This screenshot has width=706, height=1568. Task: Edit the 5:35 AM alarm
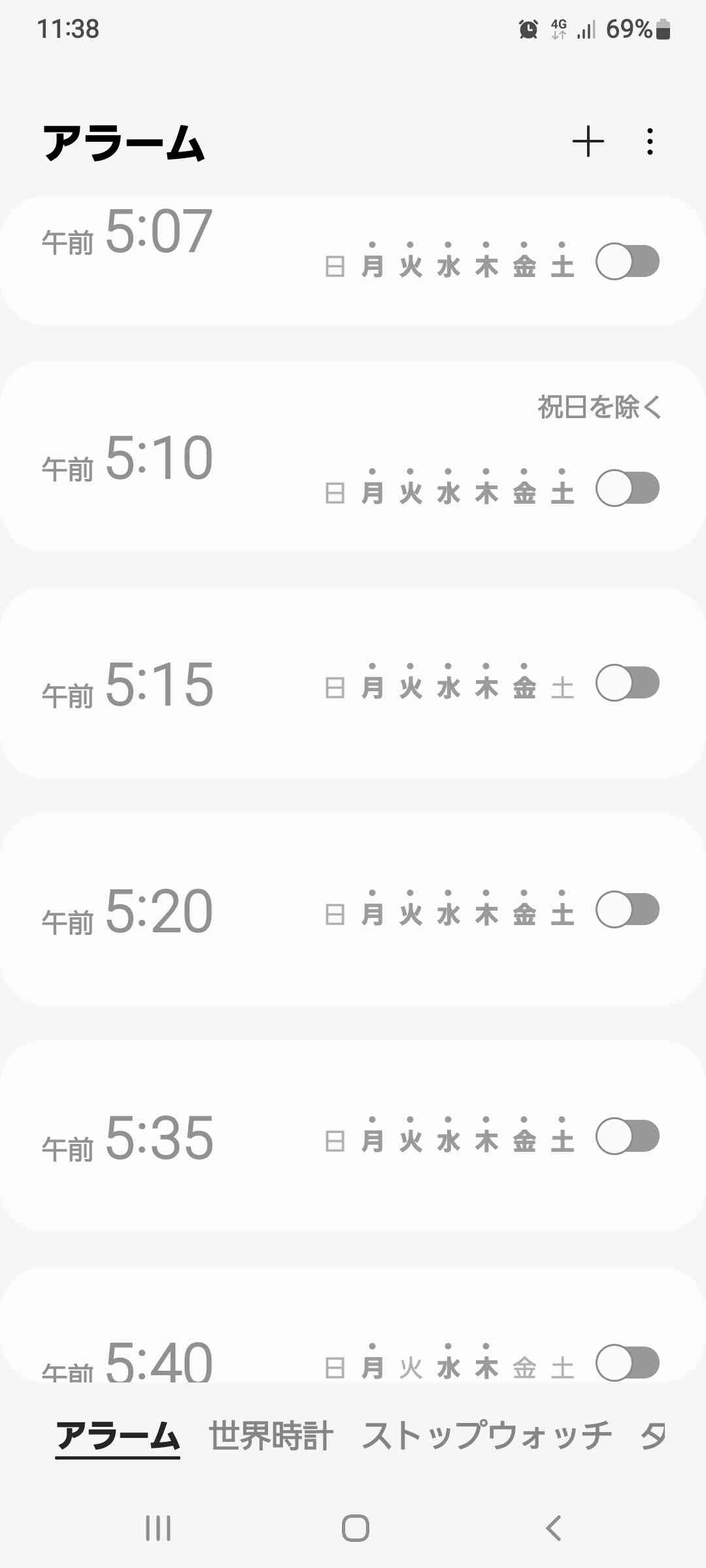(x=353, y=1136)
